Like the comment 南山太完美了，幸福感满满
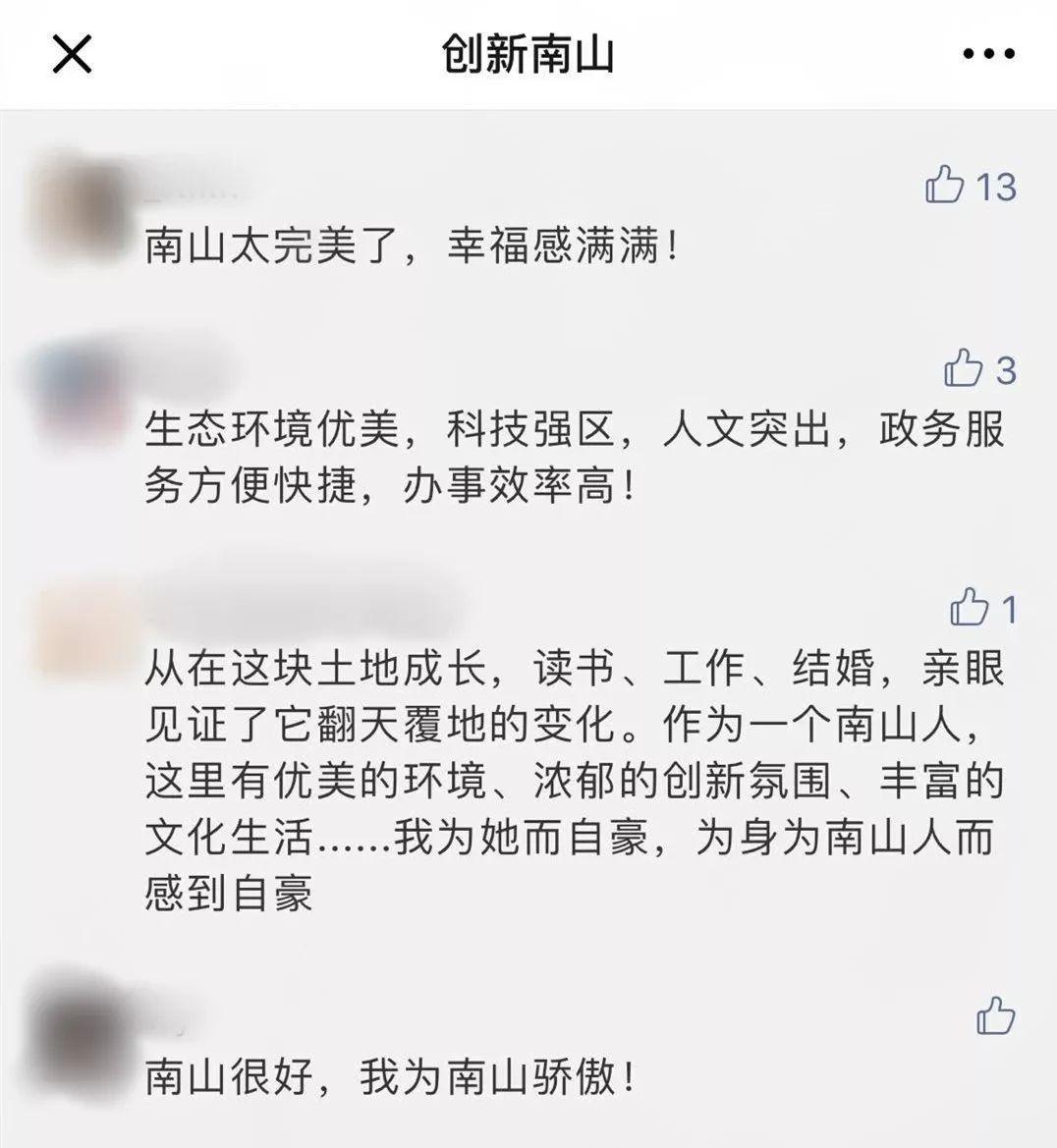The image size is (1057, 1148). click(945, 185)
